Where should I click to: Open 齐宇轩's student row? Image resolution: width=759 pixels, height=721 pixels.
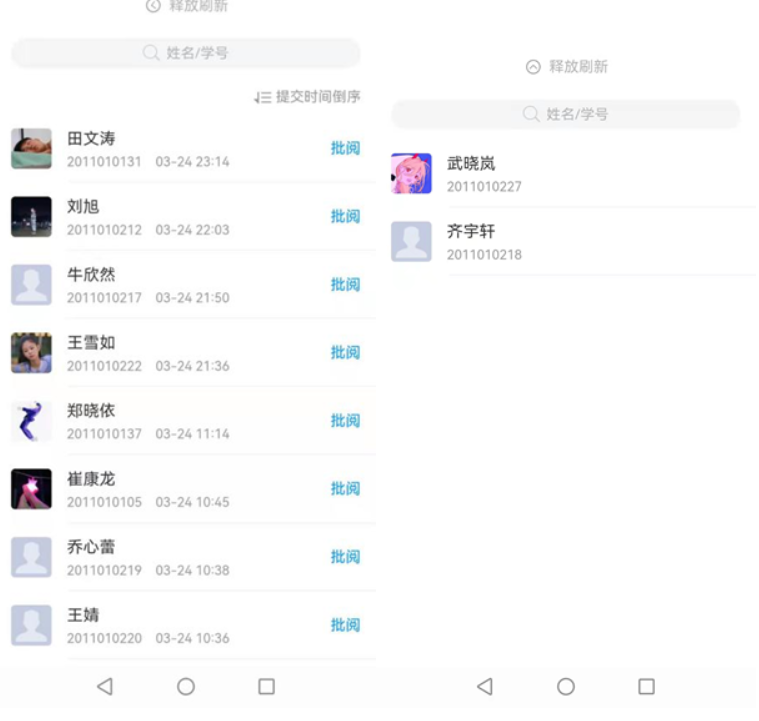(570, 242)
